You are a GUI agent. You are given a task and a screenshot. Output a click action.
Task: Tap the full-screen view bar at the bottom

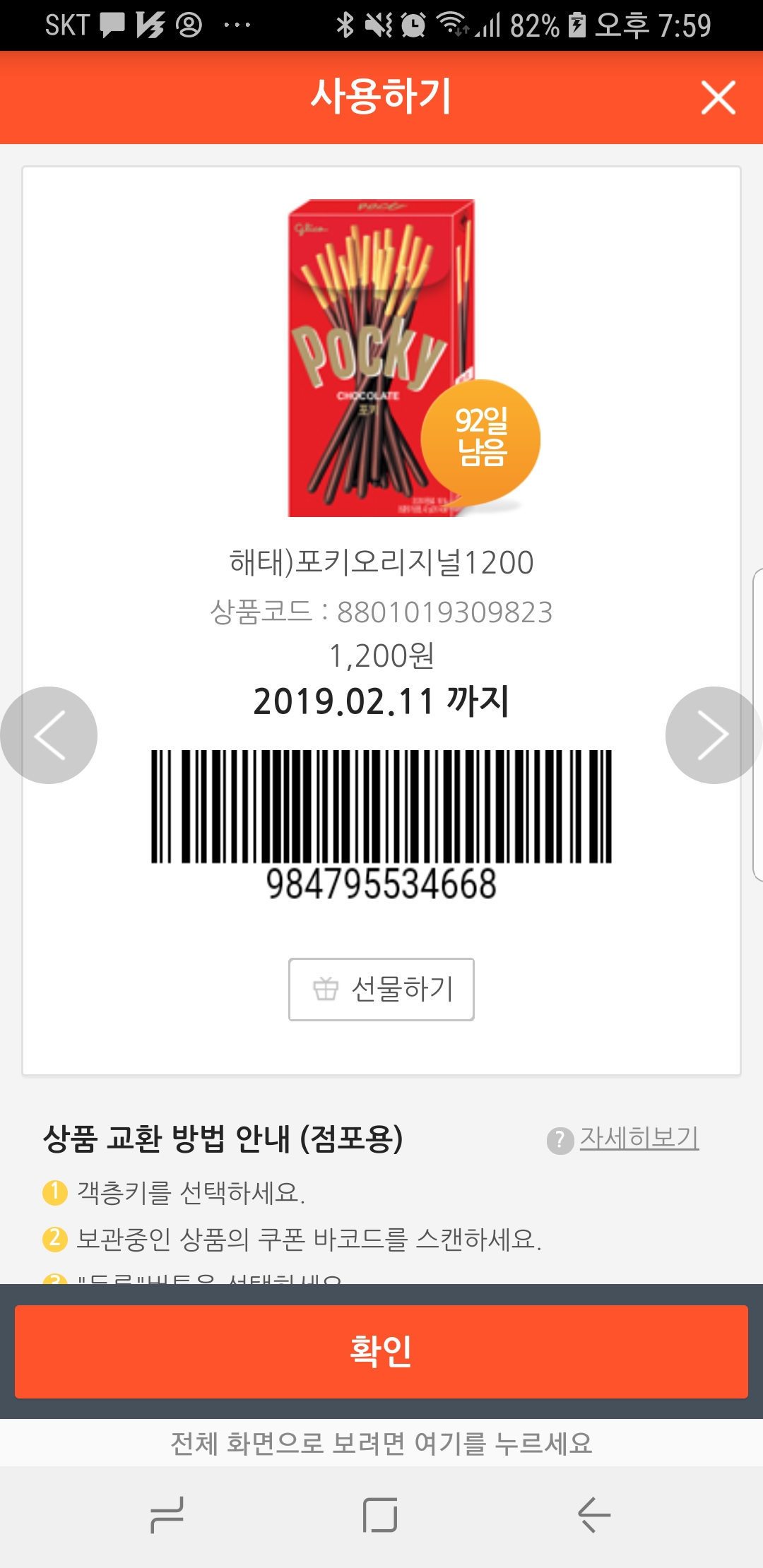pos(381,1443)
